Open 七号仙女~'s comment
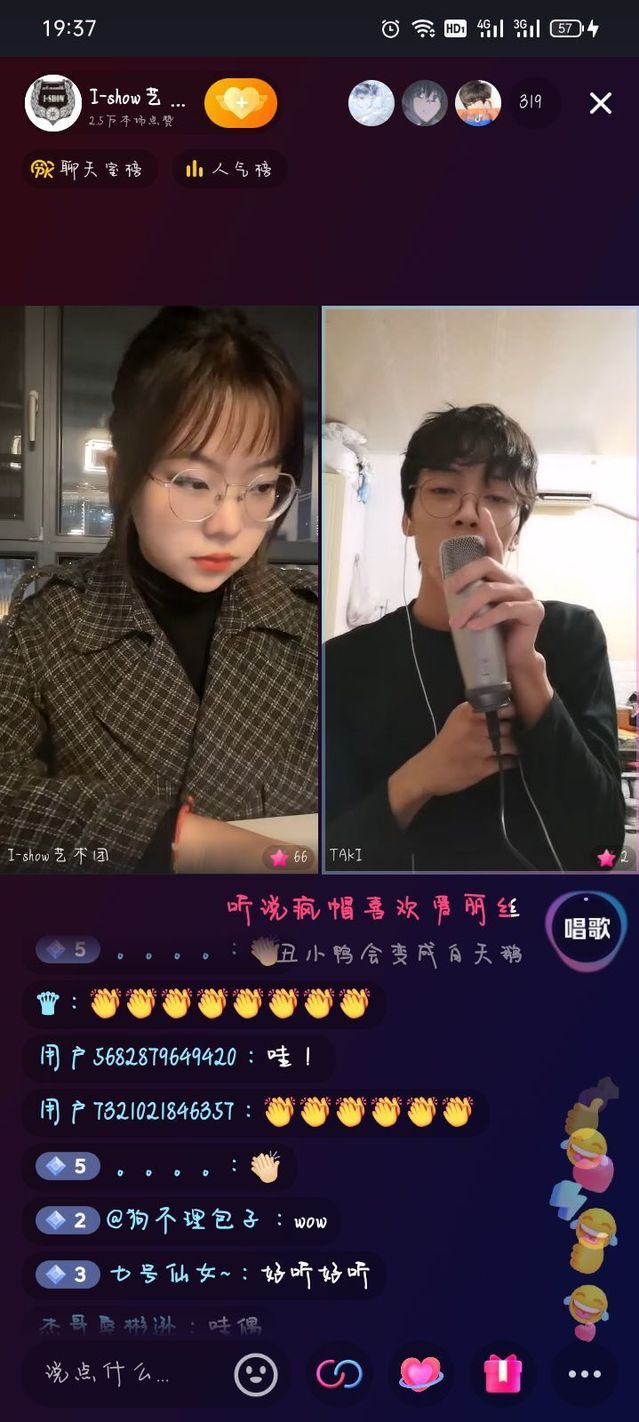 click(x=204, y=1275)
